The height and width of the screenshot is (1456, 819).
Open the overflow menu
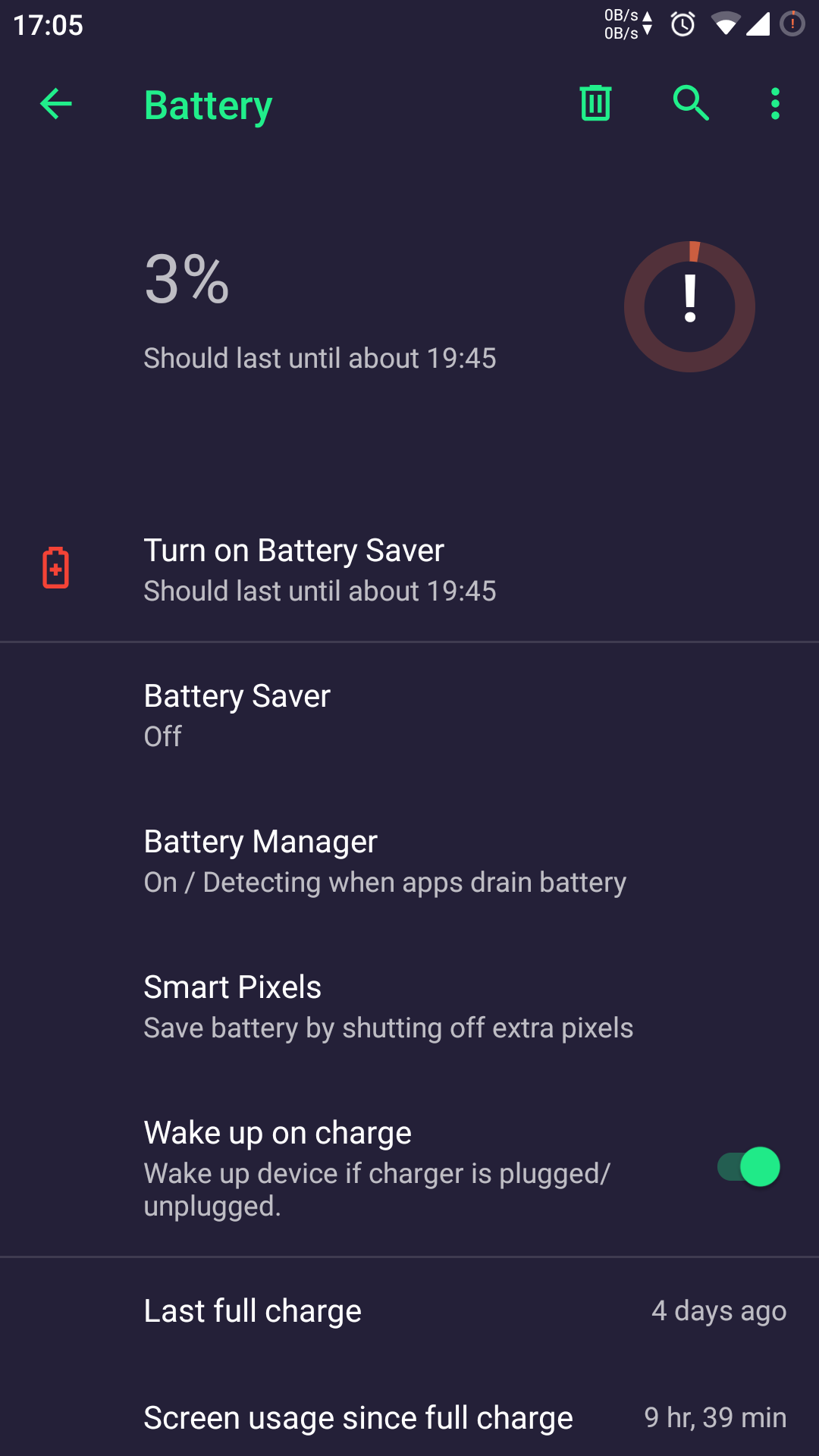coord(774,104)
